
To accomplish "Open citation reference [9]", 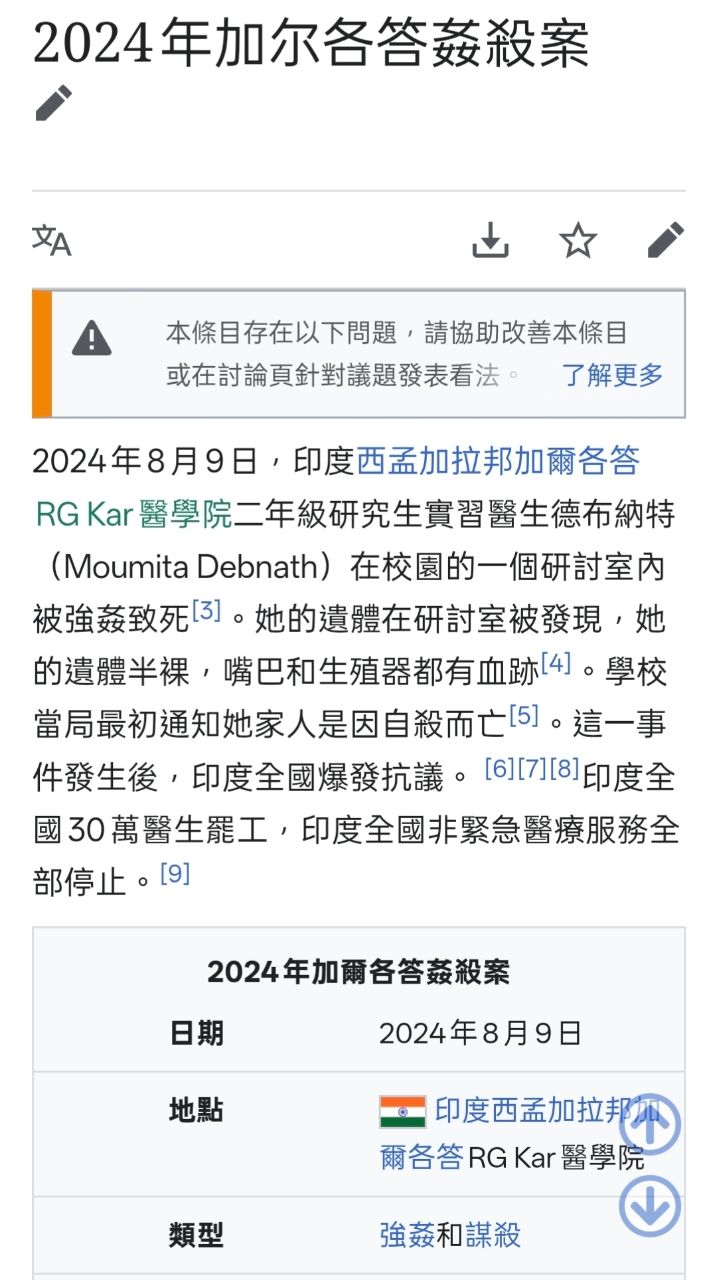I will point(174,874).
